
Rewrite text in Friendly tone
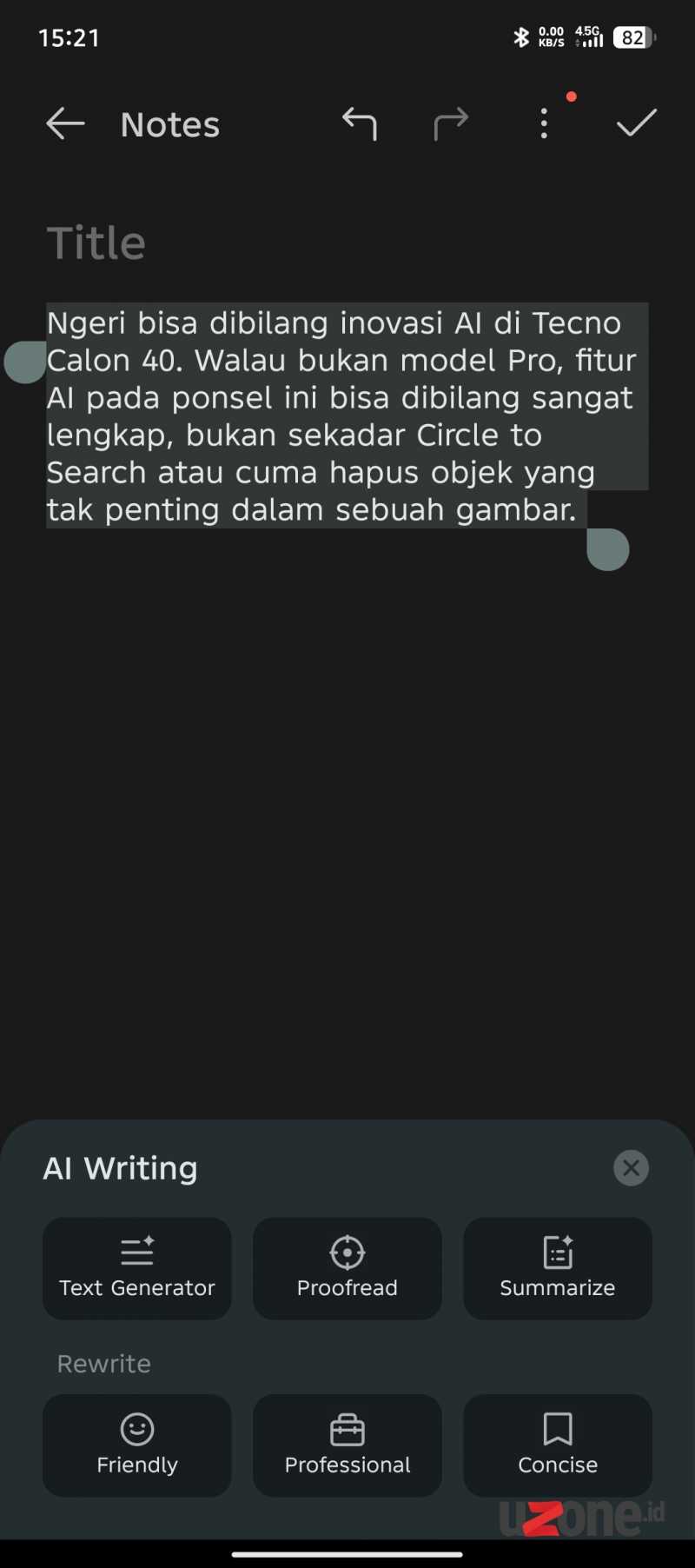point(137,1445)
